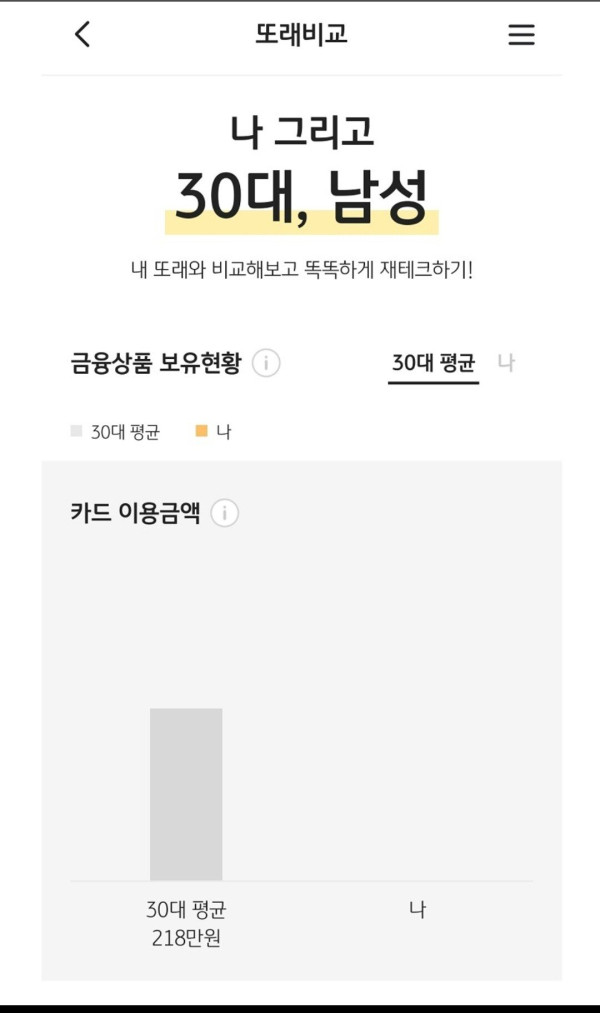
Task: Select the 30대 평균 tab
Action: point(433,363)
